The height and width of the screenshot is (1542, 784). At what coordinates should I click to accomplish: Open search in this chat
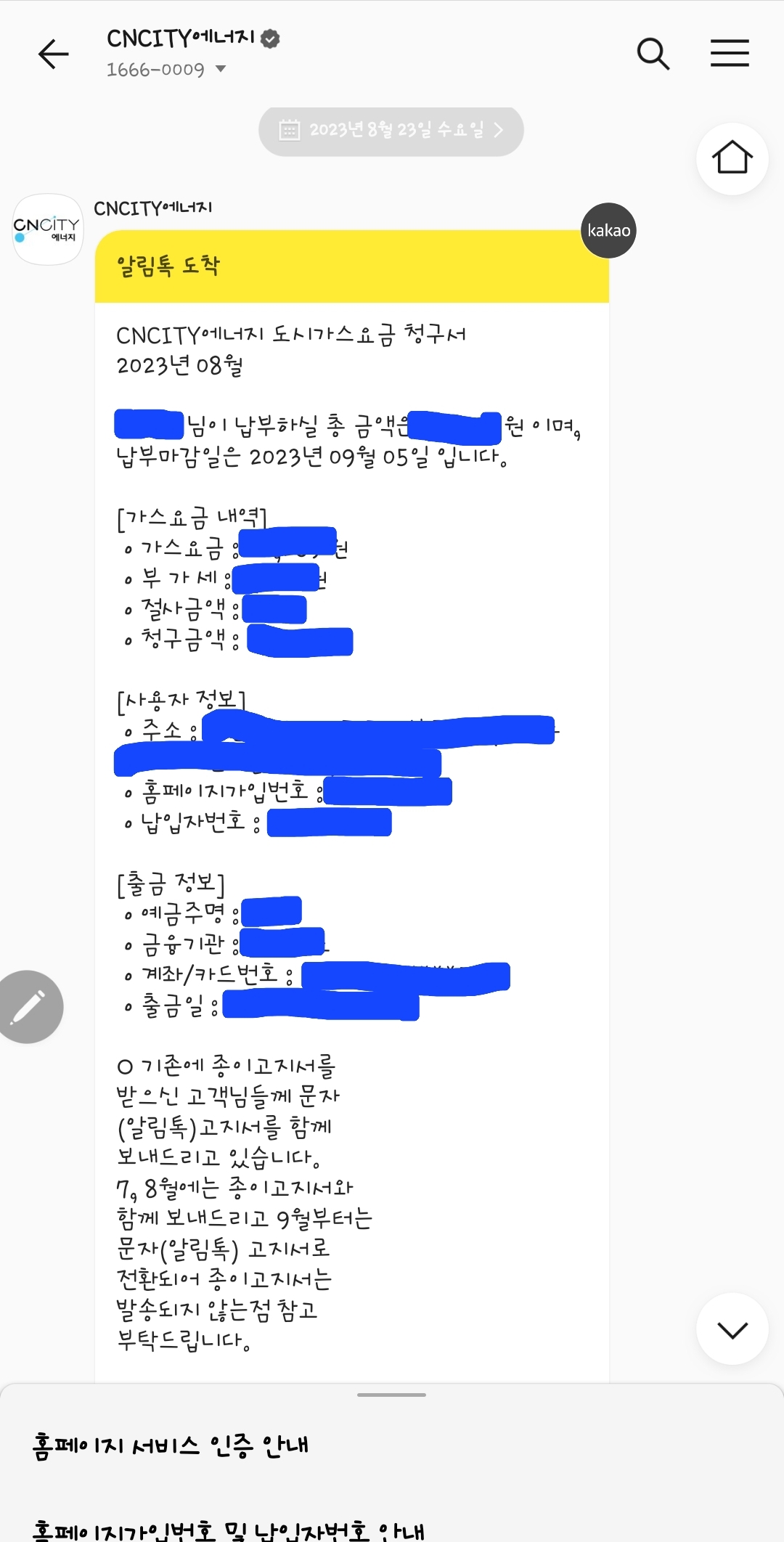[653, 54]
